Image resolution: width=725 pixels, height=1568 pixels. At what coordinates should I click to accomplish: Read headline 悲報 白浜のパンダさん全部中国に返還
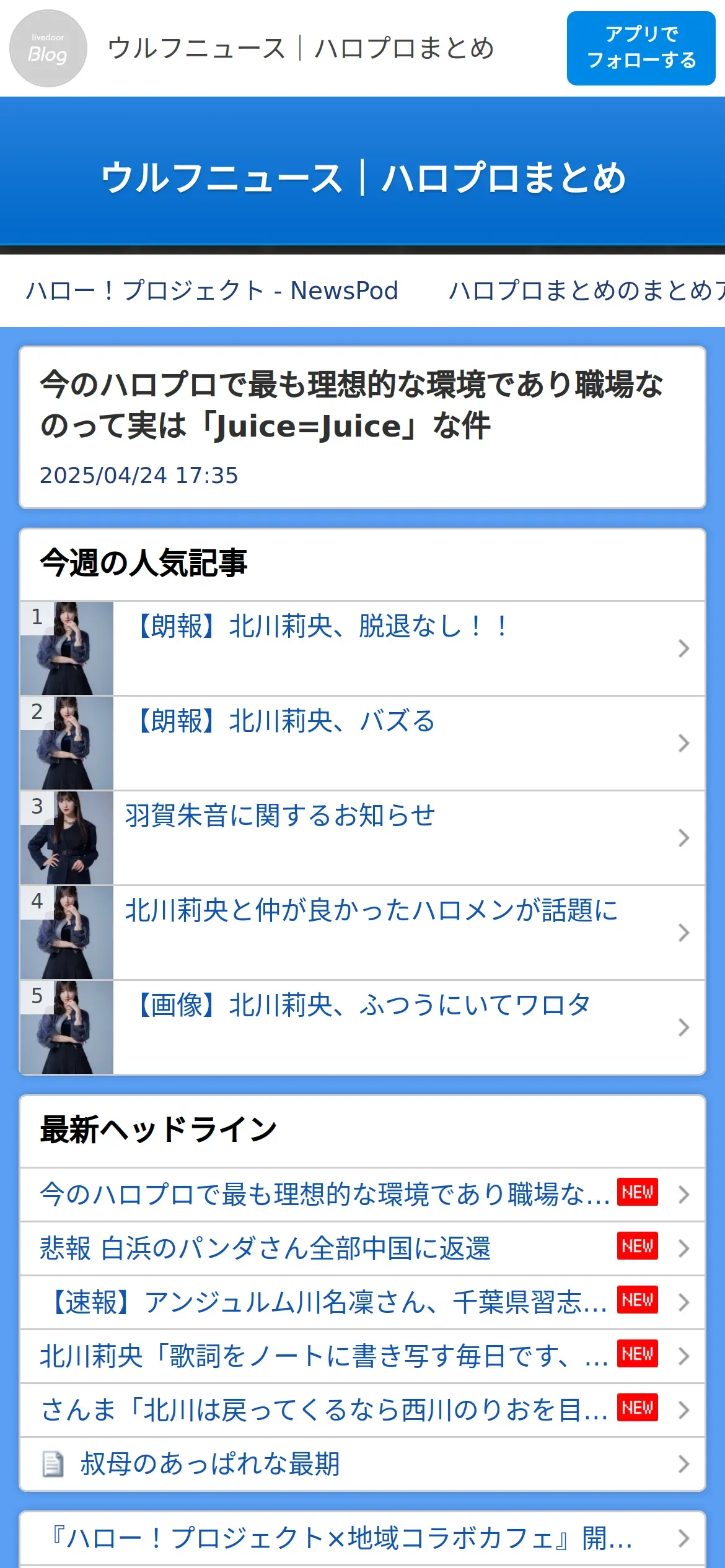pyautogui.click(x=265, y=1248)
